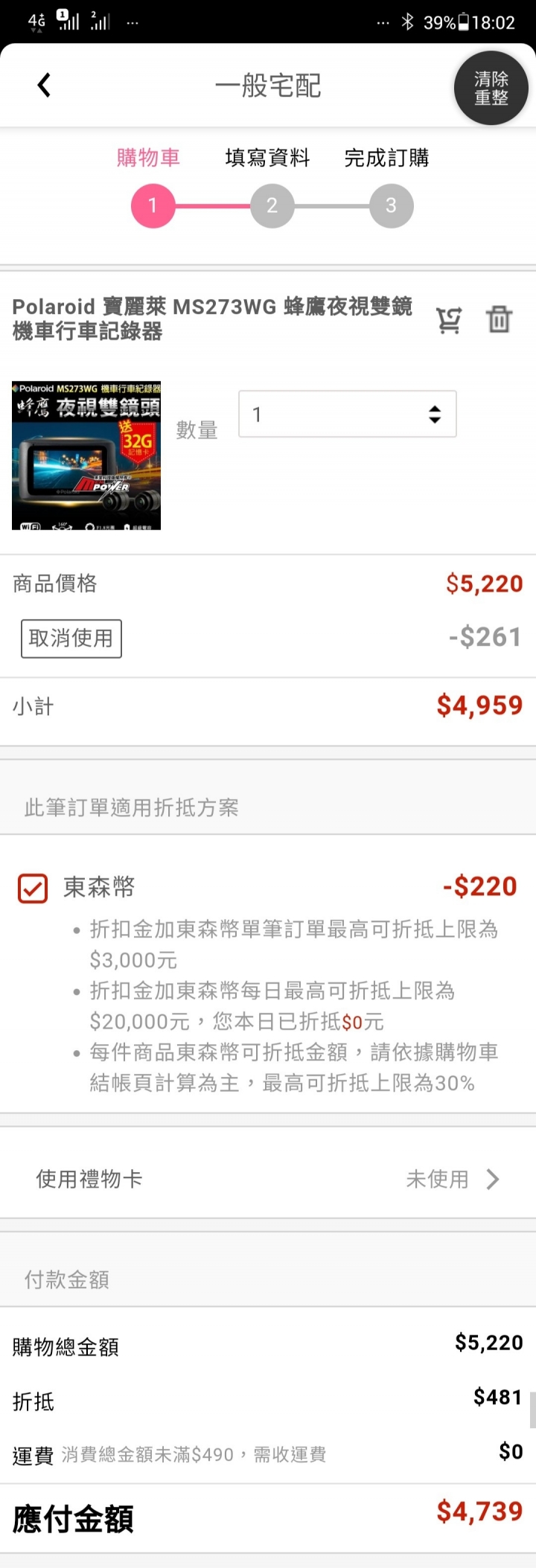Tap 取消使用 to cancel the discount
This screenshot has height=1568, width=536.
coord(71,639)
